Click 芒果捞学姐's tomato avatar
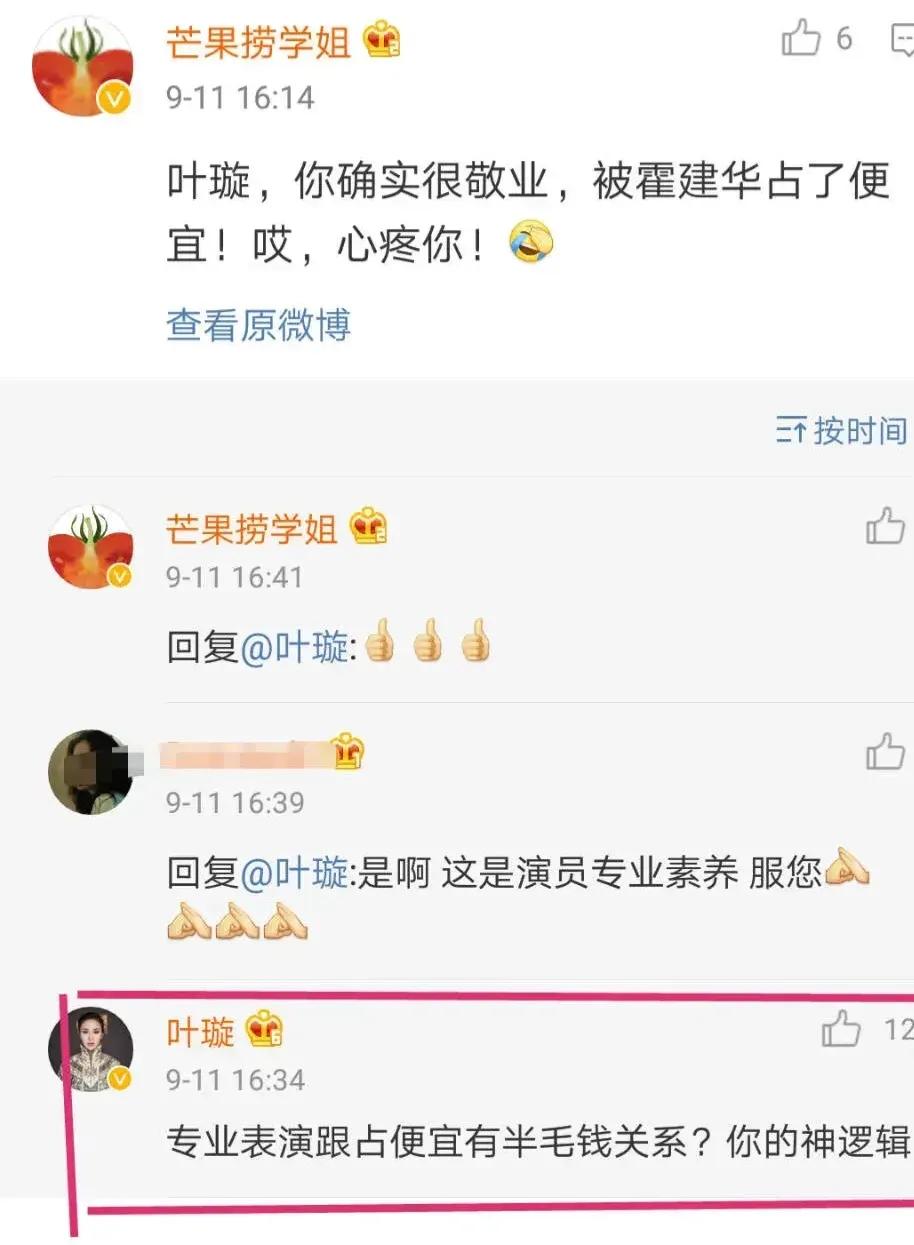 (x=83, y=62)
